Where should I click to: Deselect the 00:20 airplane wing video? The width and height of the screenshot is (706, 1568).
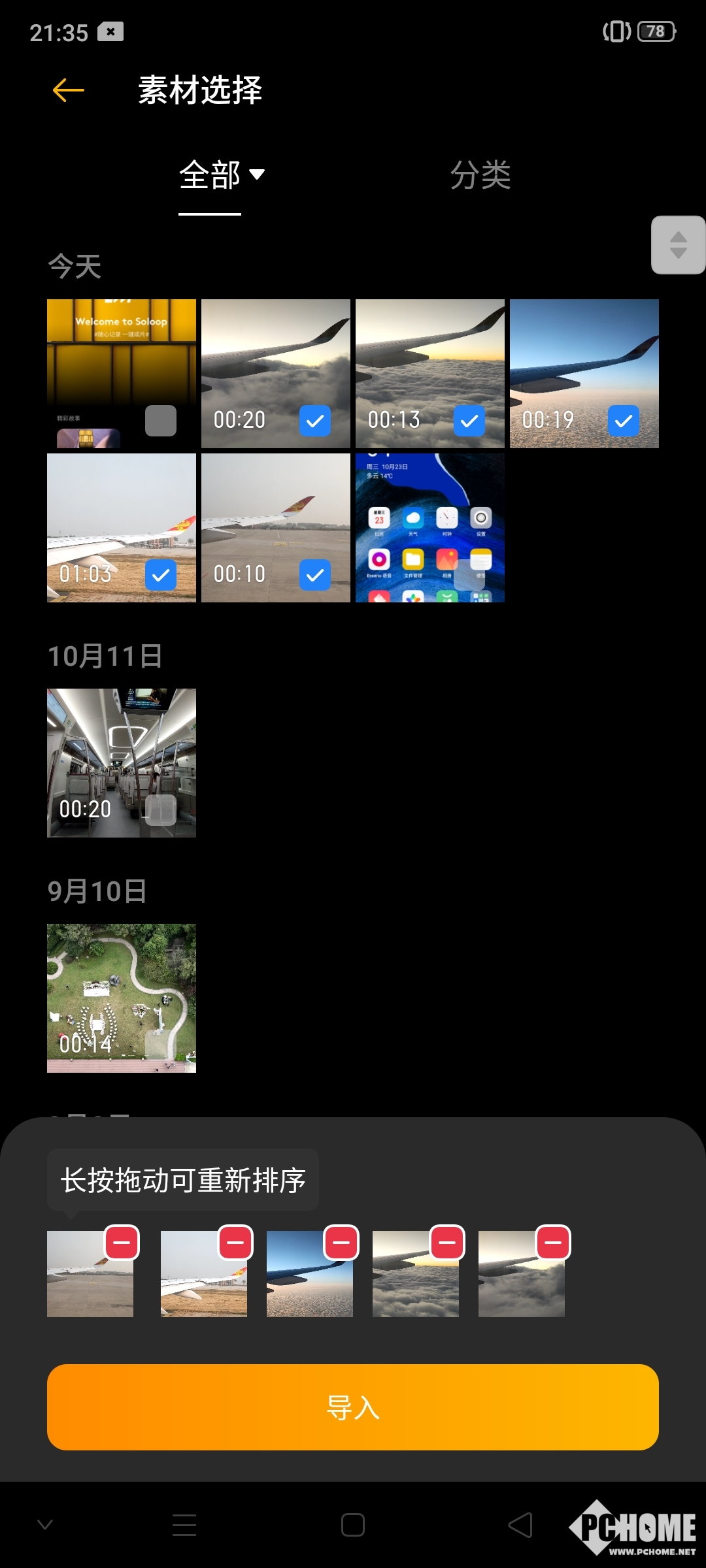click(x=315, y=421)
